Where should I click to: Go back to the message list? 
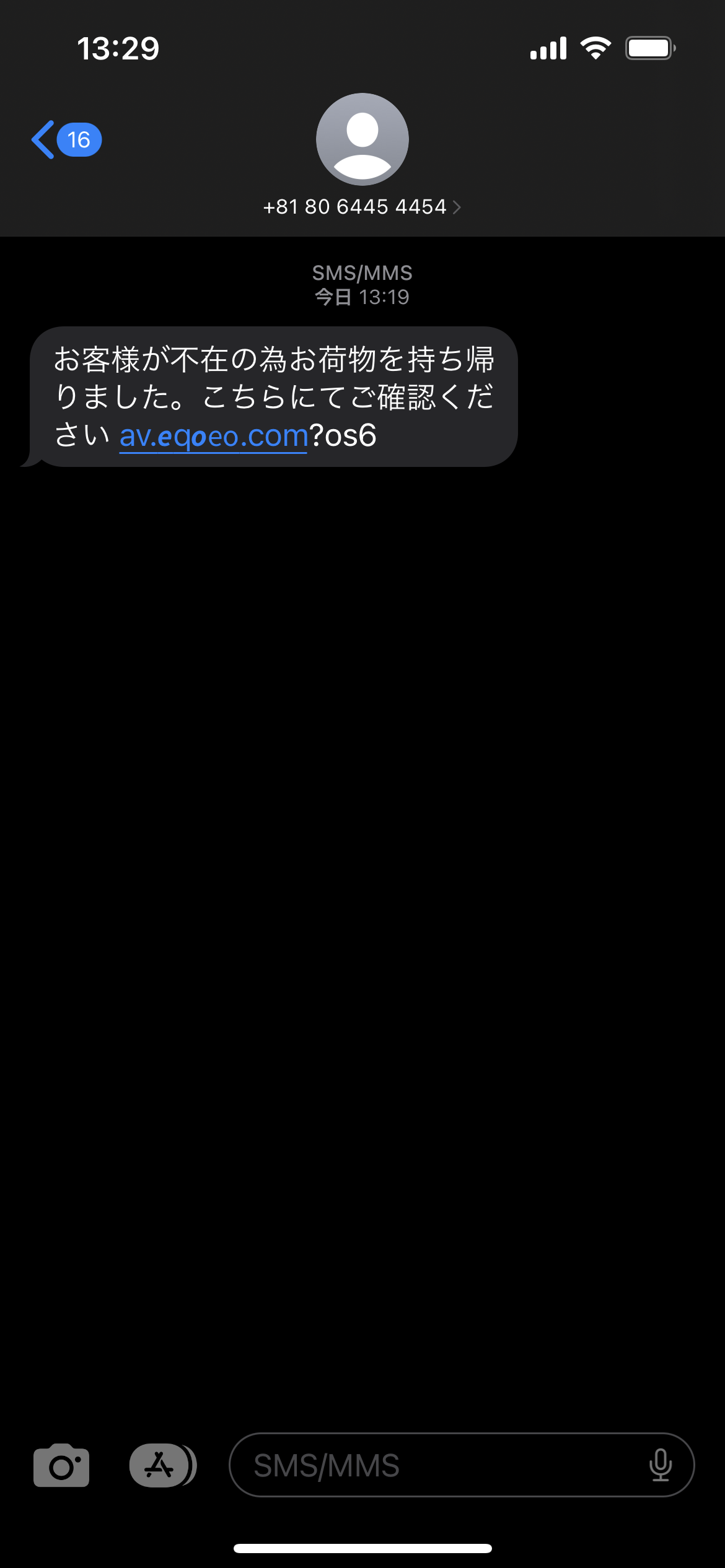click(x=65, y=140)
